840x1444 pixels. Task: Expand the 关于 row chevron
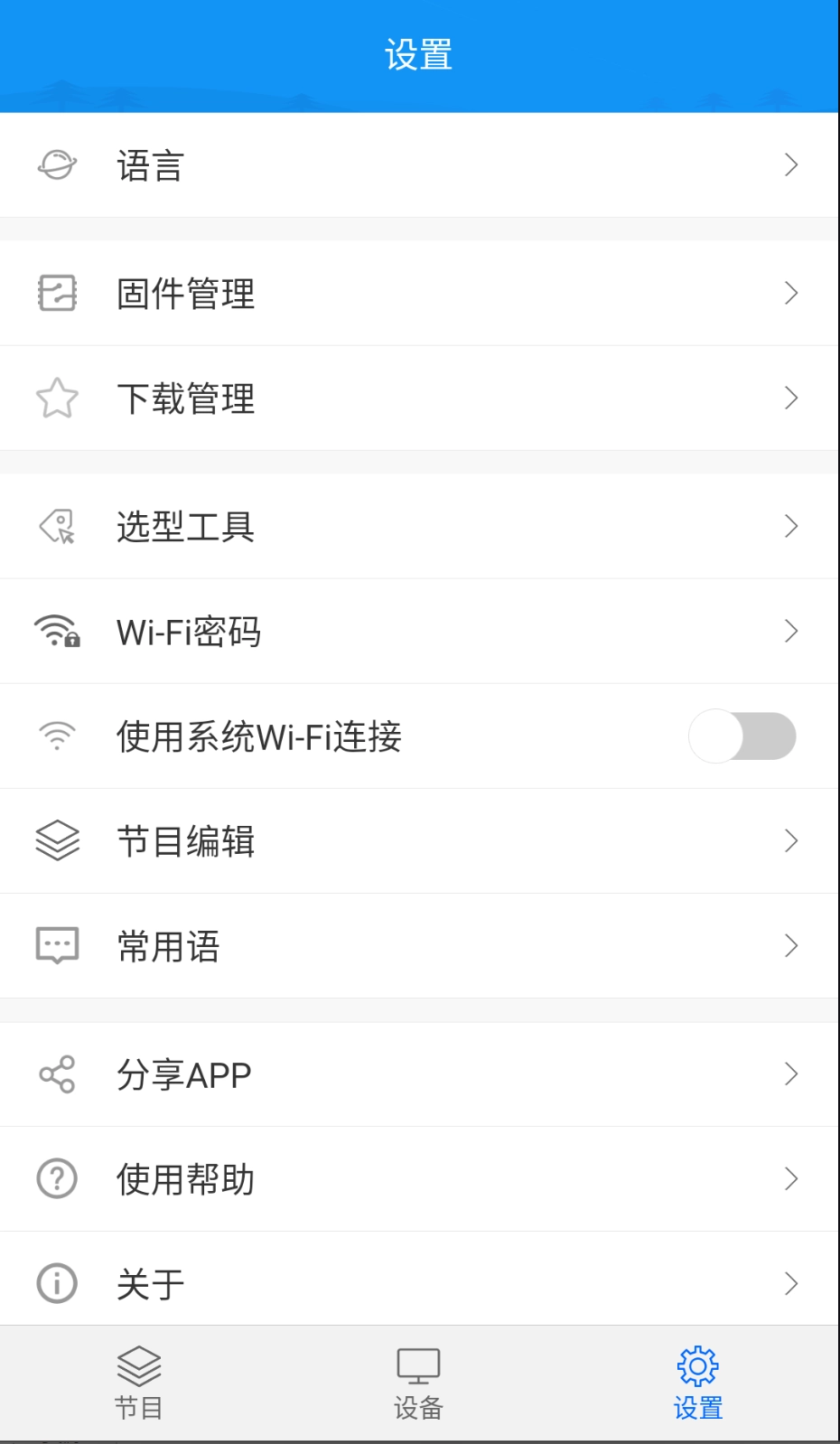pos(792,1282)
